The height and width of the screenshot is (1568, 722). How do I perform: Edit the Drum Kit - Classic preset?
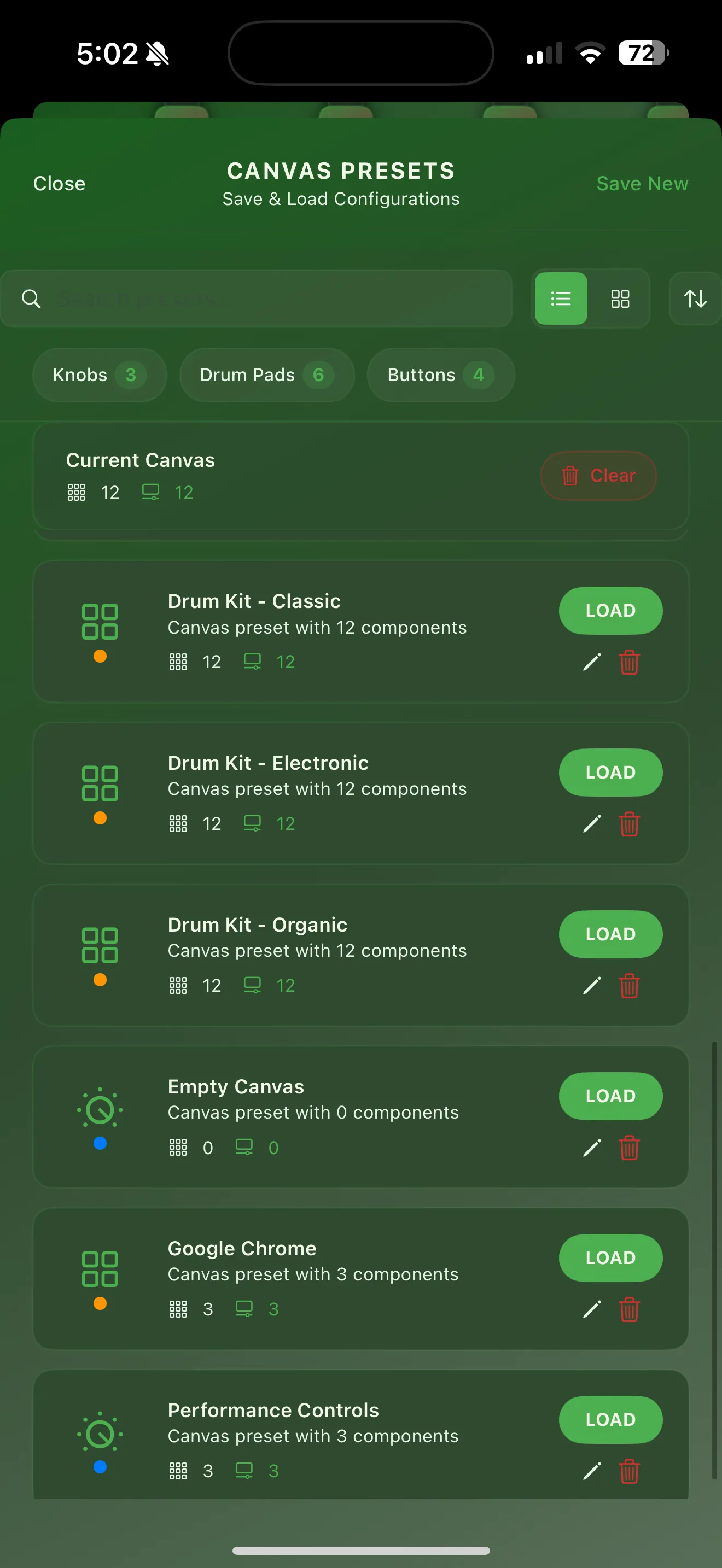592,662
